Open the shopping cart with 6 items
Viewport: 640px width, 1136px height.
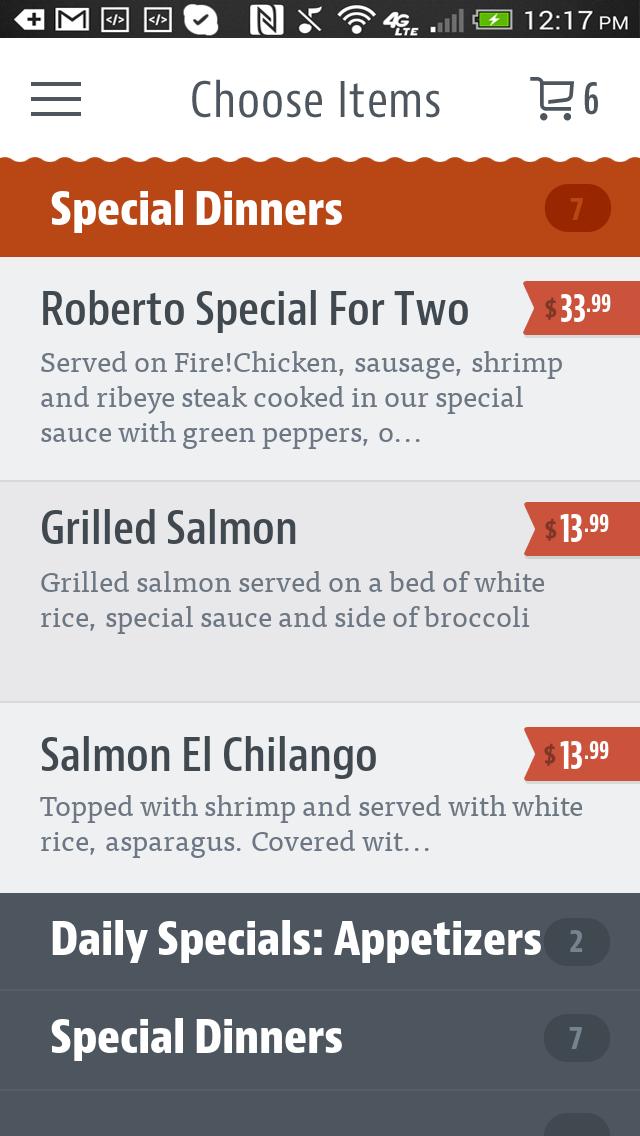point(563,99)
